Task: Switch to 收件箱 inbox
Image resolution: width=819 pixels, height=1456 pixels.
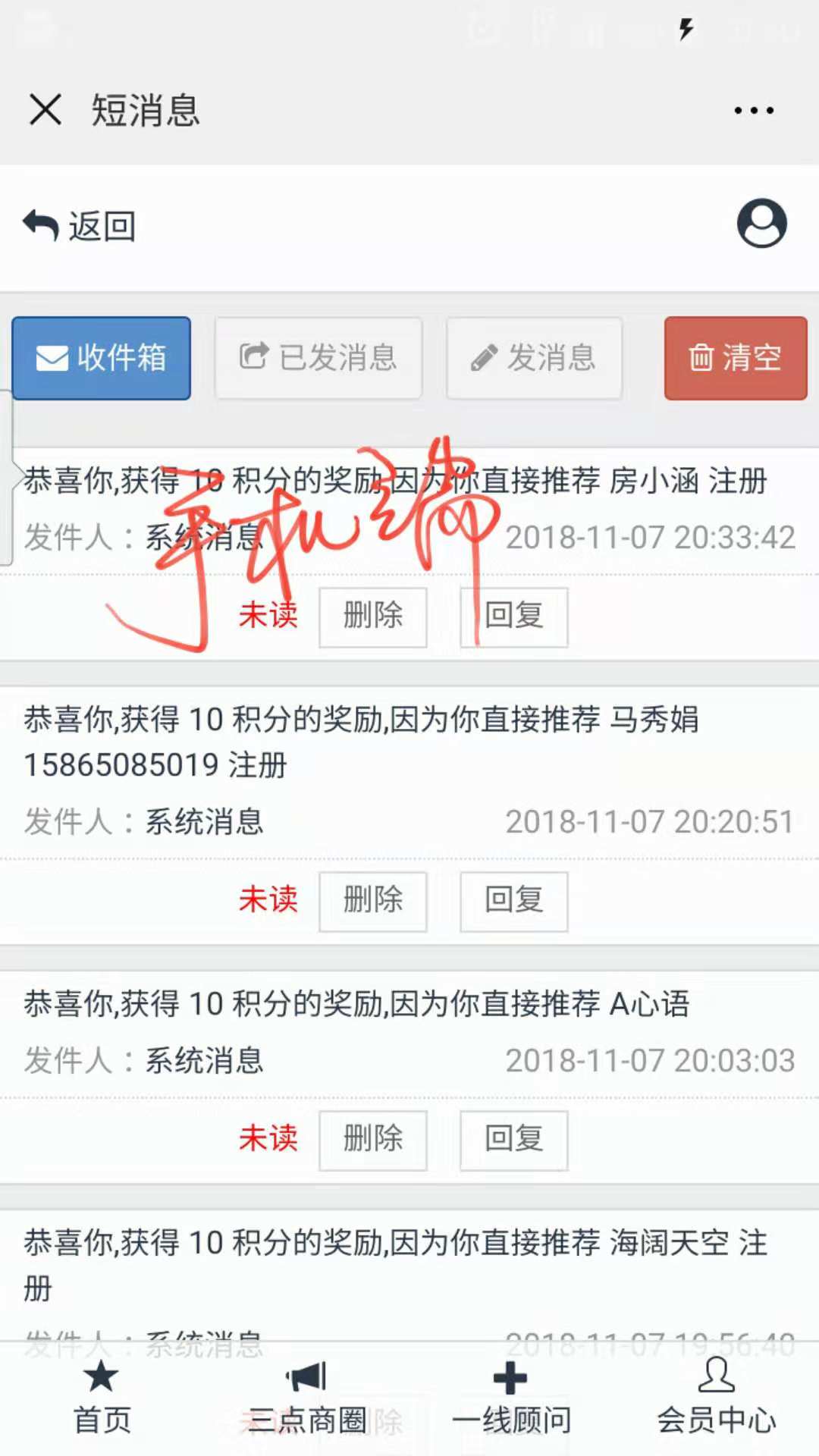Action: [x=102, y=358]
